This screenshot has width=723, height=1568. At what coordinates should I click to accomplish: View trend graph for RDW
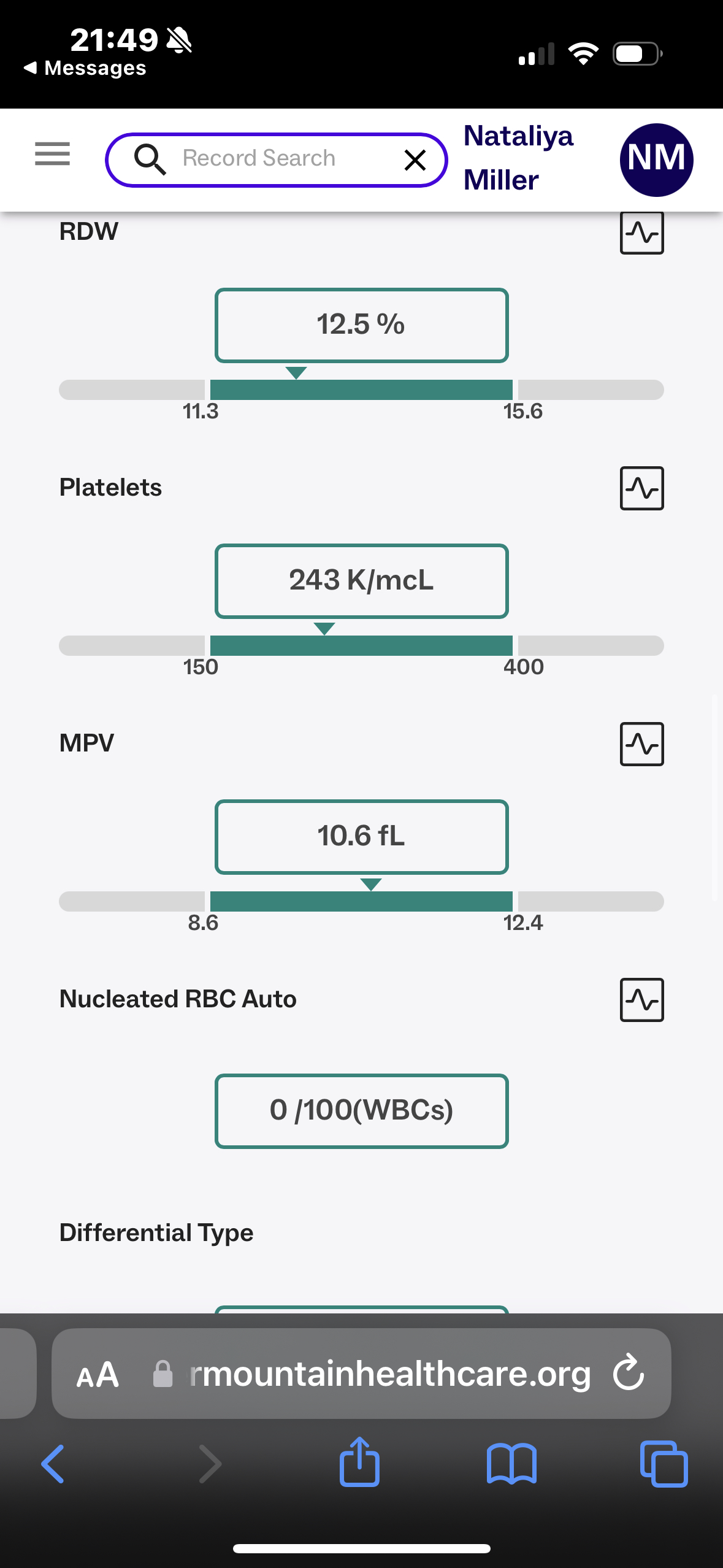tap(641, 233)
